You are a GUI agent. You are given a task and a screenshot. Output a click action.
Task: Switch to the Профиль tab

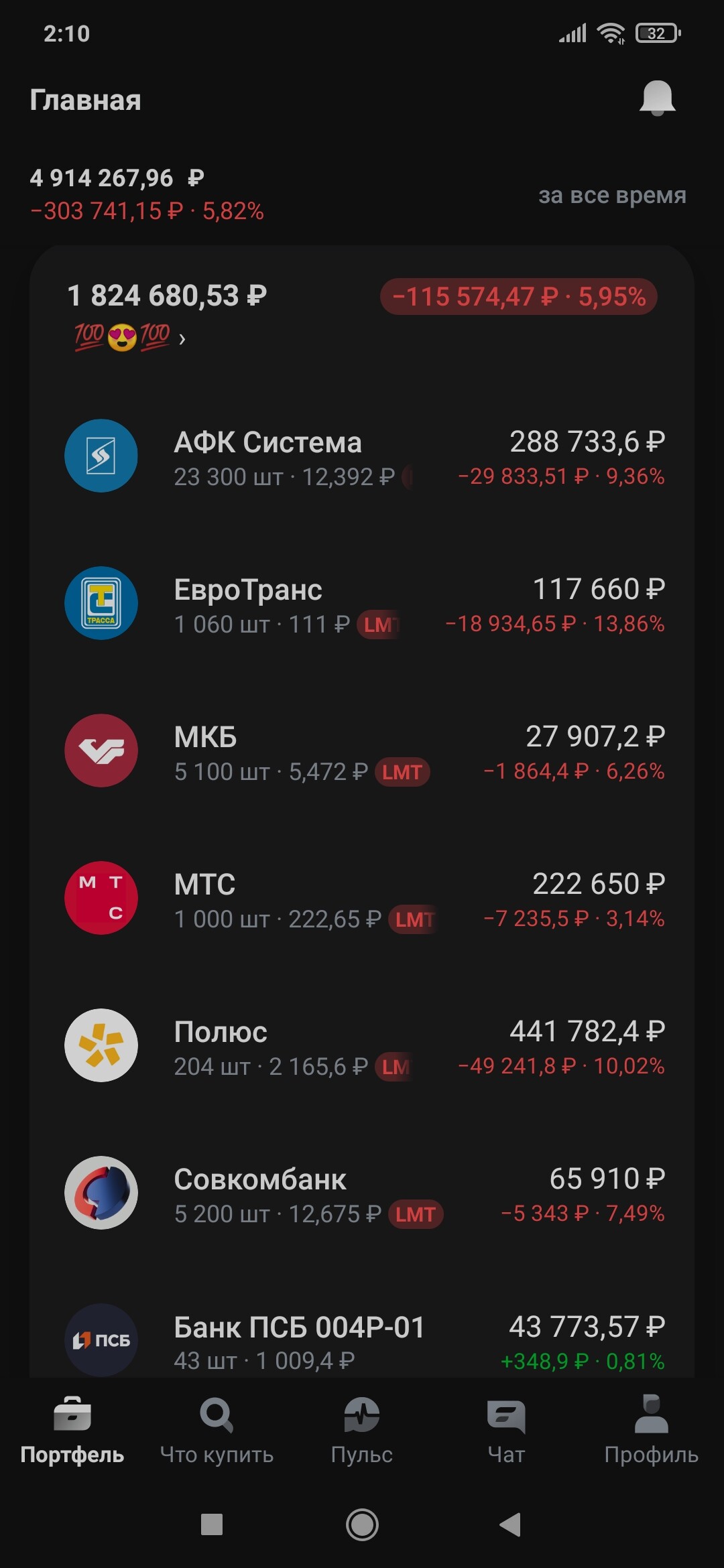point(651,1430)
